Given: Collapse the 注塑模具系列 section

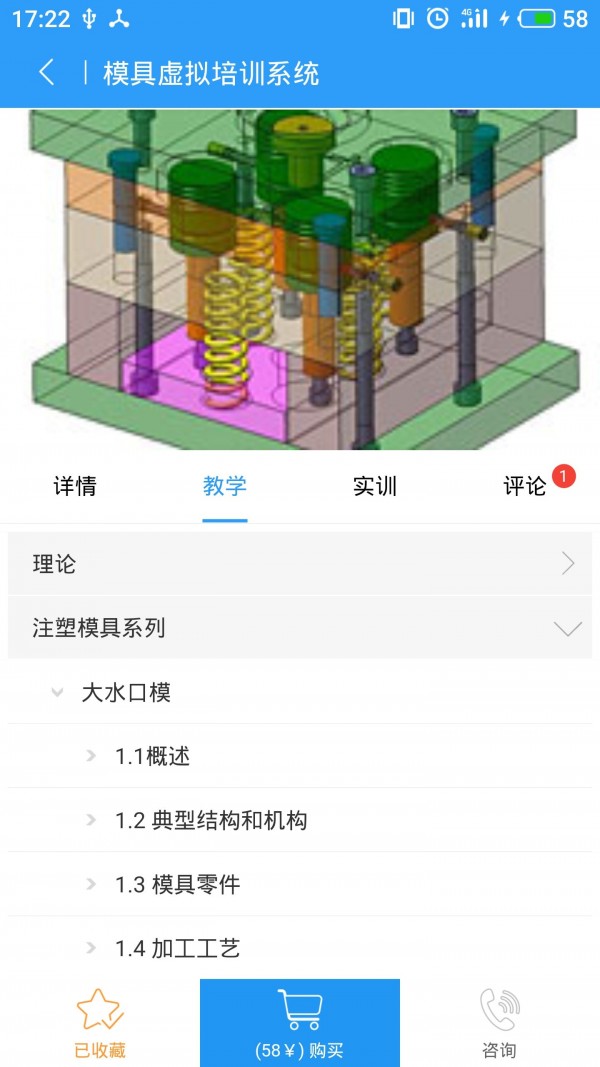Looking at the screenshot, I should (300, 628).
